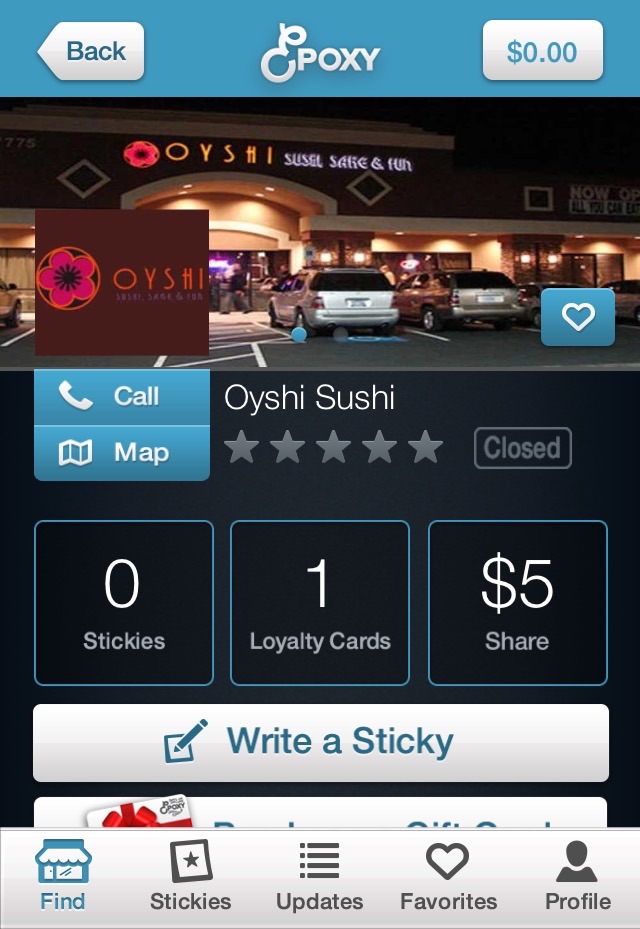Go back to the previous screen
The width and height of the screenshot is (640, 929).
tap(92, 51)
